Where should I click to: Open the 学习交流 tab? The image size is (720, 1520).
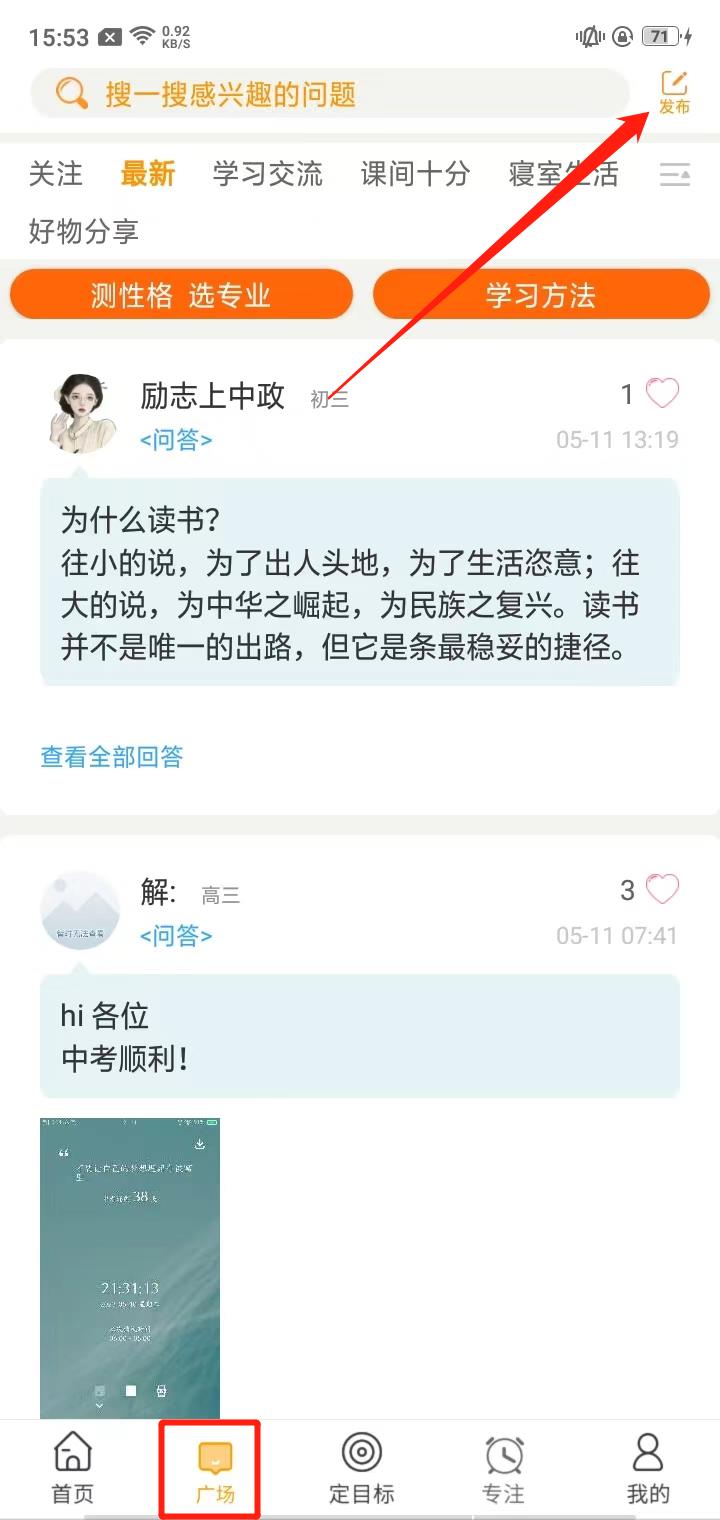point(267,174)
